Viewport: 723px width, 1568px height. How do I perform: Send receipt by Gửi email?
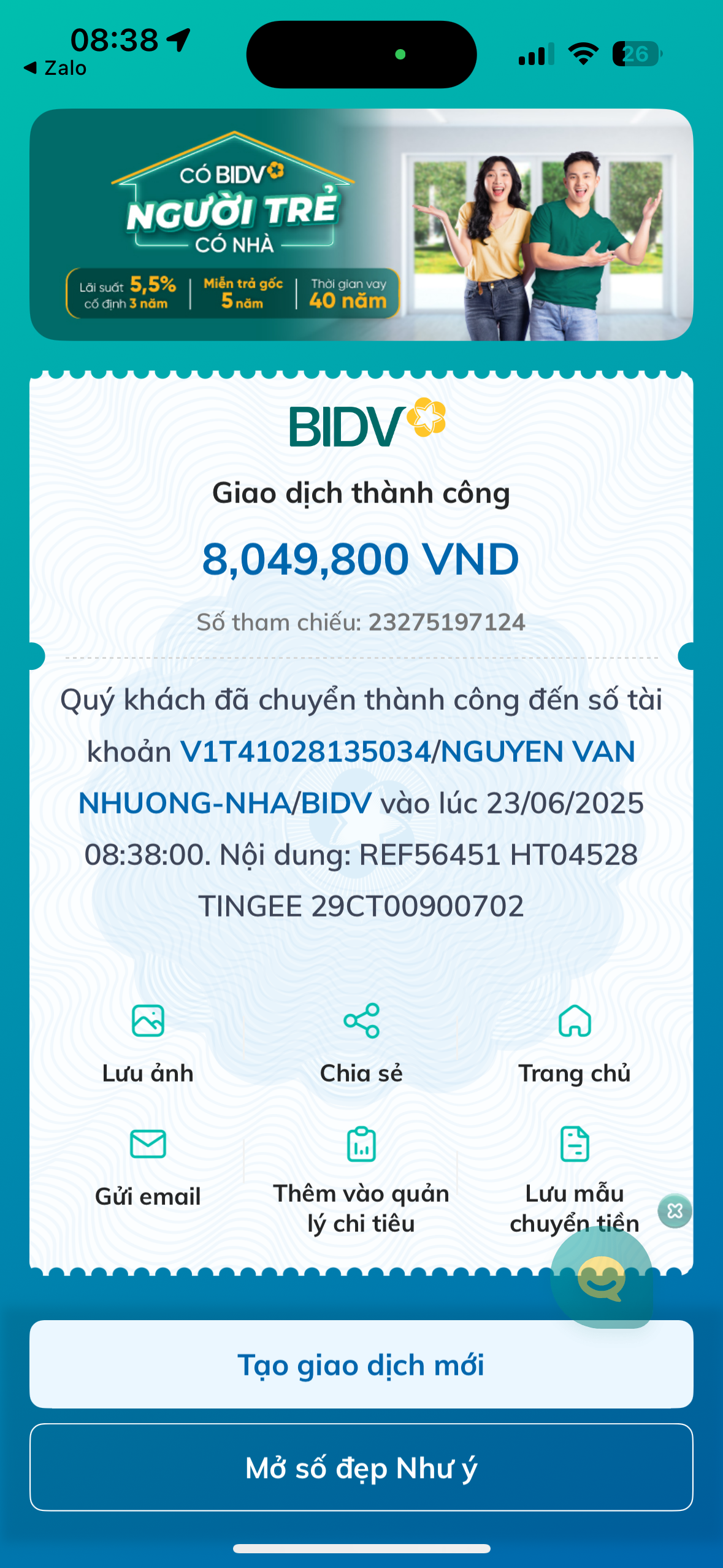[148, 1167]
